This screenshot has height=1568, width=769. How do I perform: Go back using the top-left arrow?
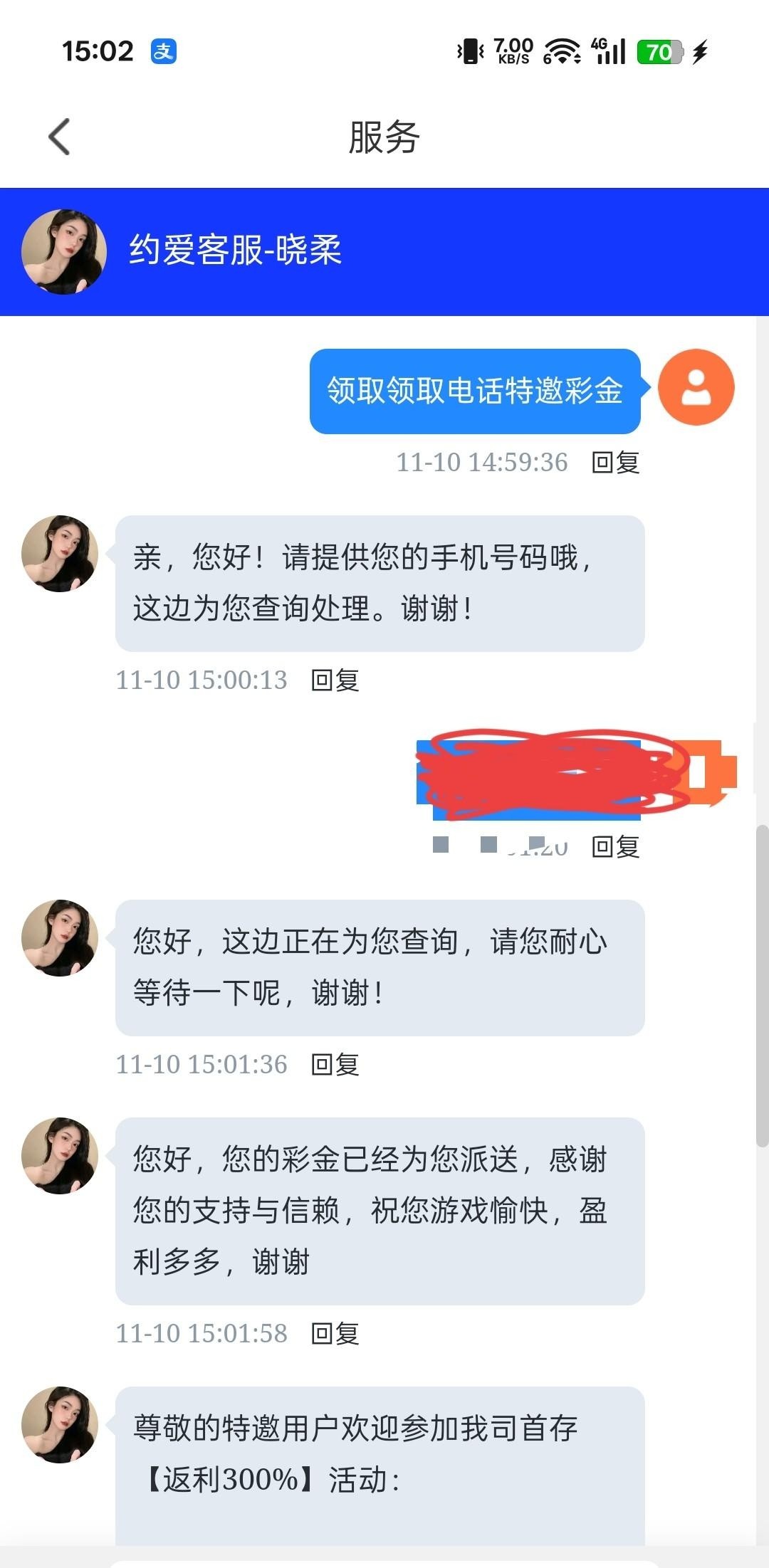click(x=60, y=137)
